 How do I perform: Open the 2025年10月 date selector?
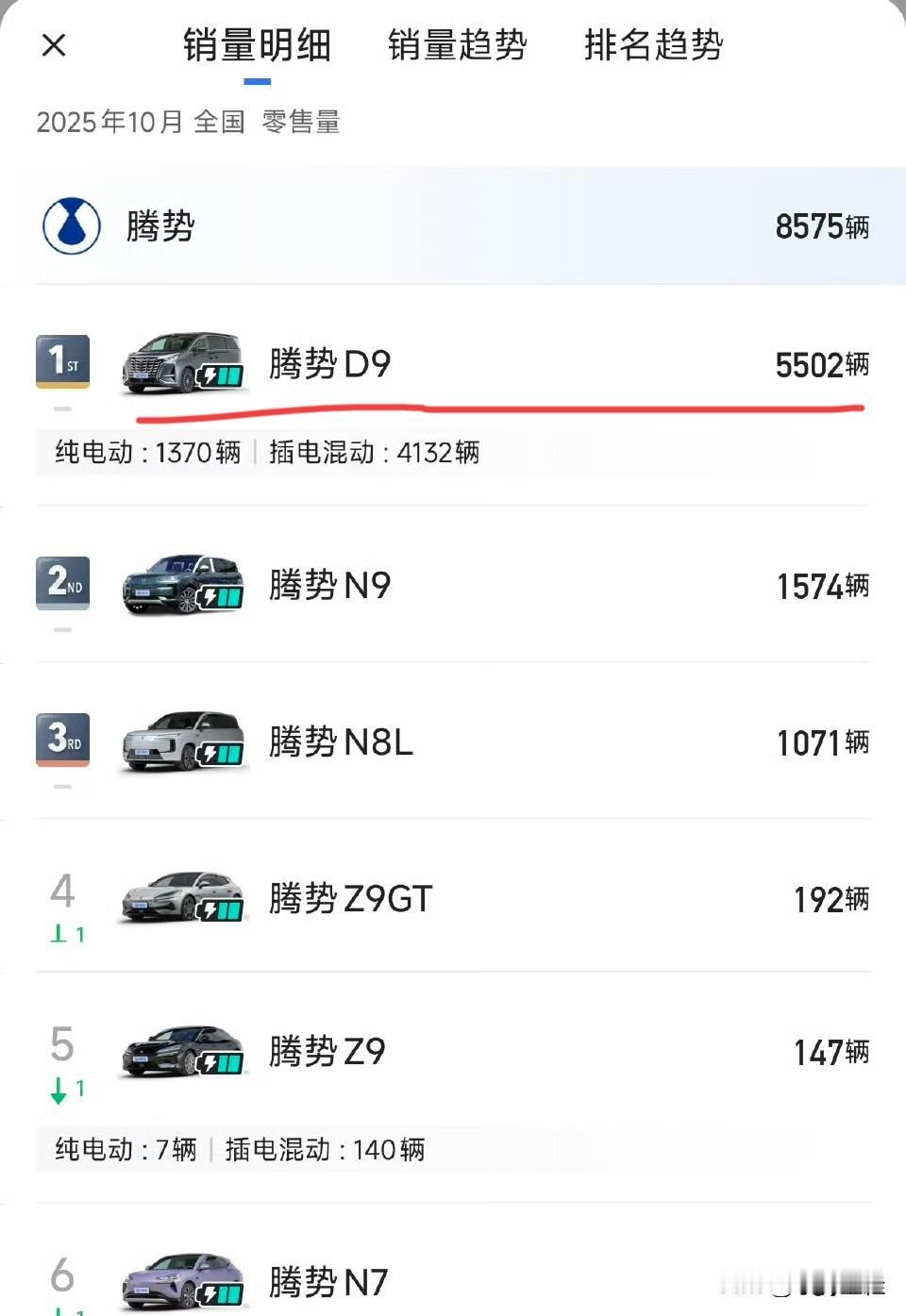click(109, 122)
